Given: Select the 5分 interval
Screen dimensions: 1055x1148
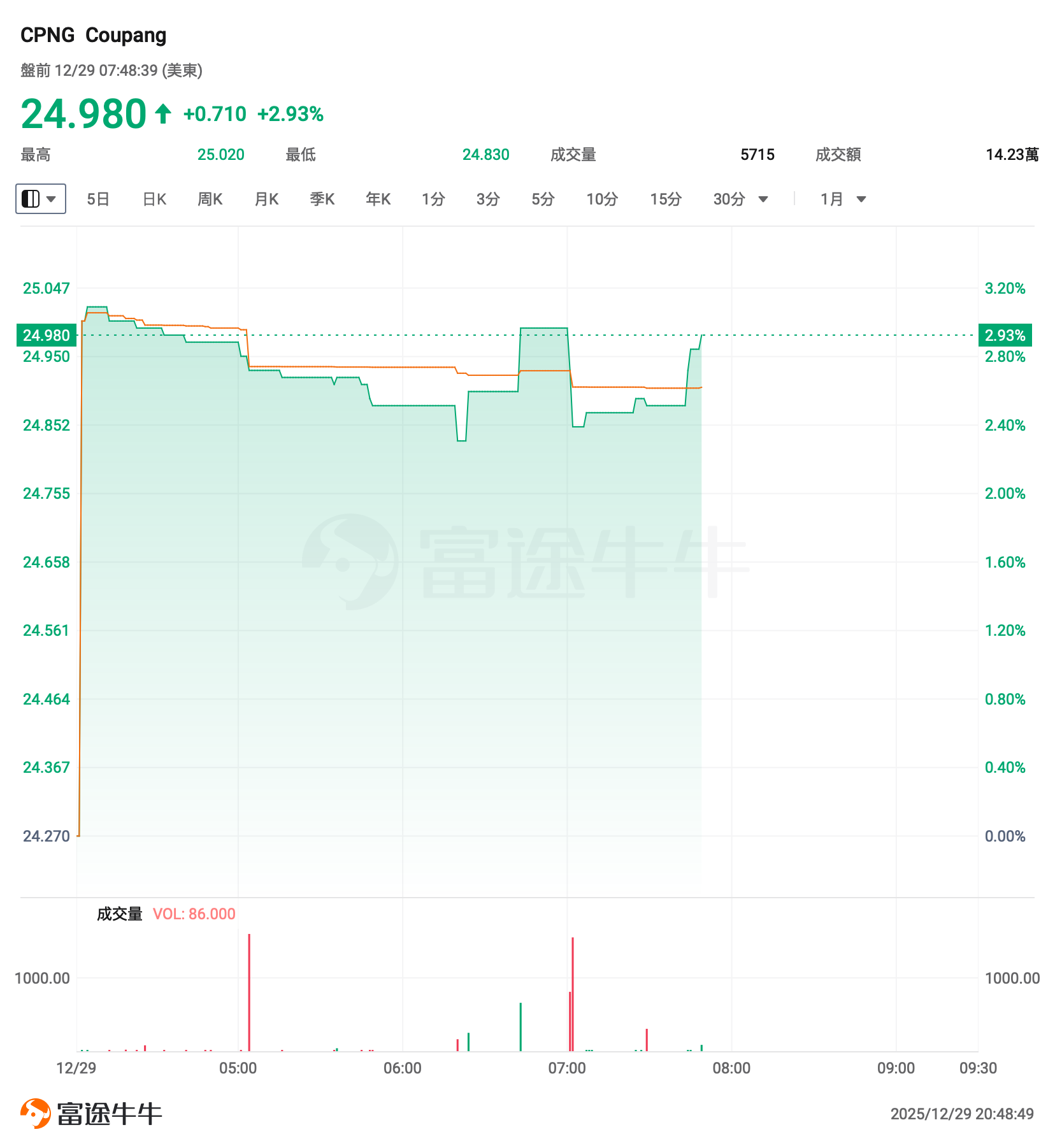Looking at the screenshot, I should point(543,199).
